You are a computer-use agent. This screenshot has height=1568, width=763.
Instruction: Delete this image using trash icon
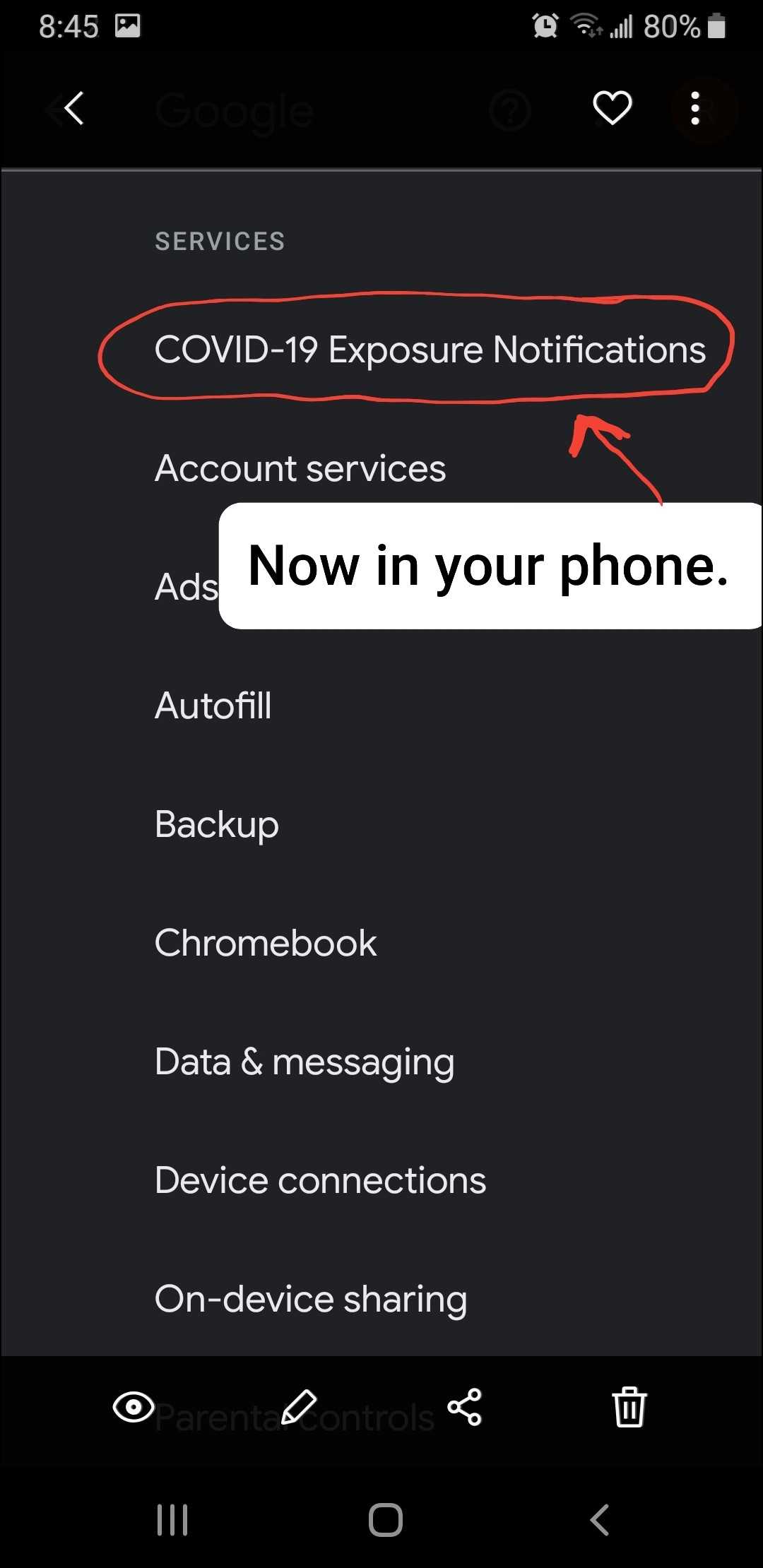point(629,1407)
